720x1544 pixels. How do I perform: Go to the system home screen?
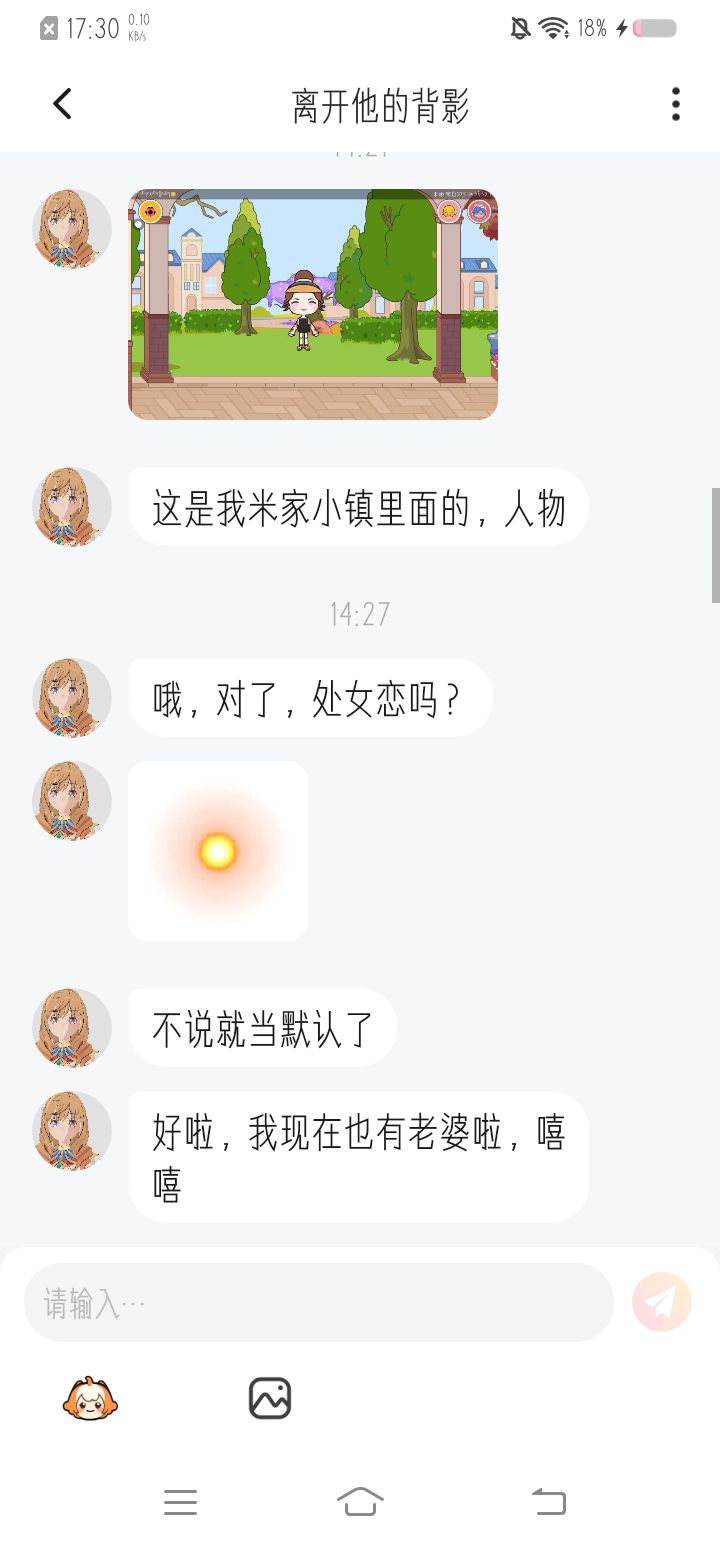click(x=360, y=1502)
